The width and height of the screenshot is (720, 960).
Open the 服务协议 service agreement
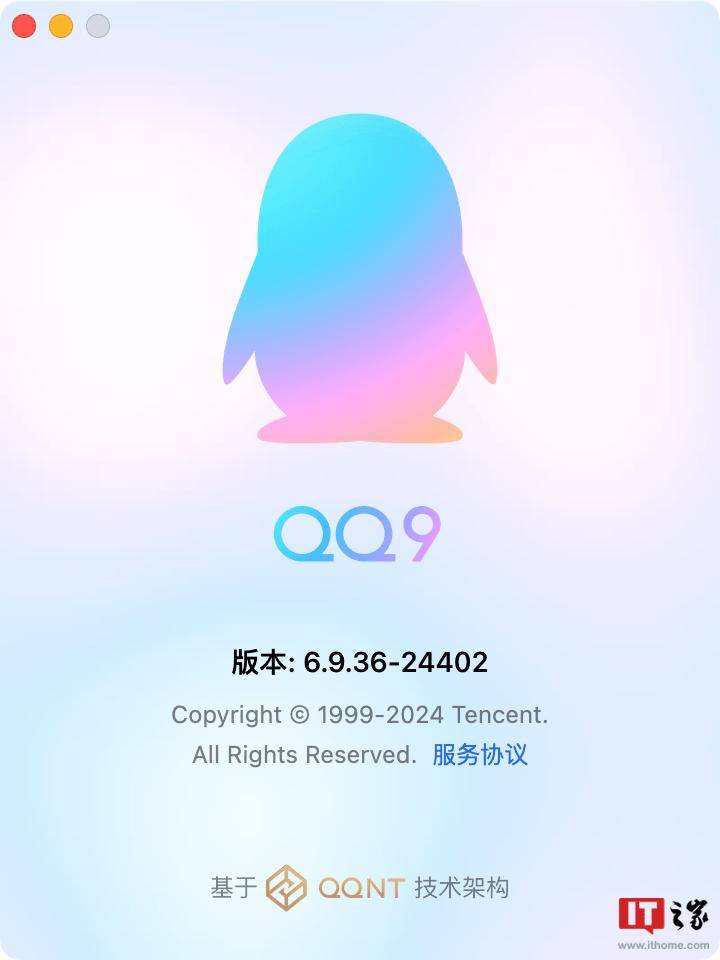click(481, 756)
